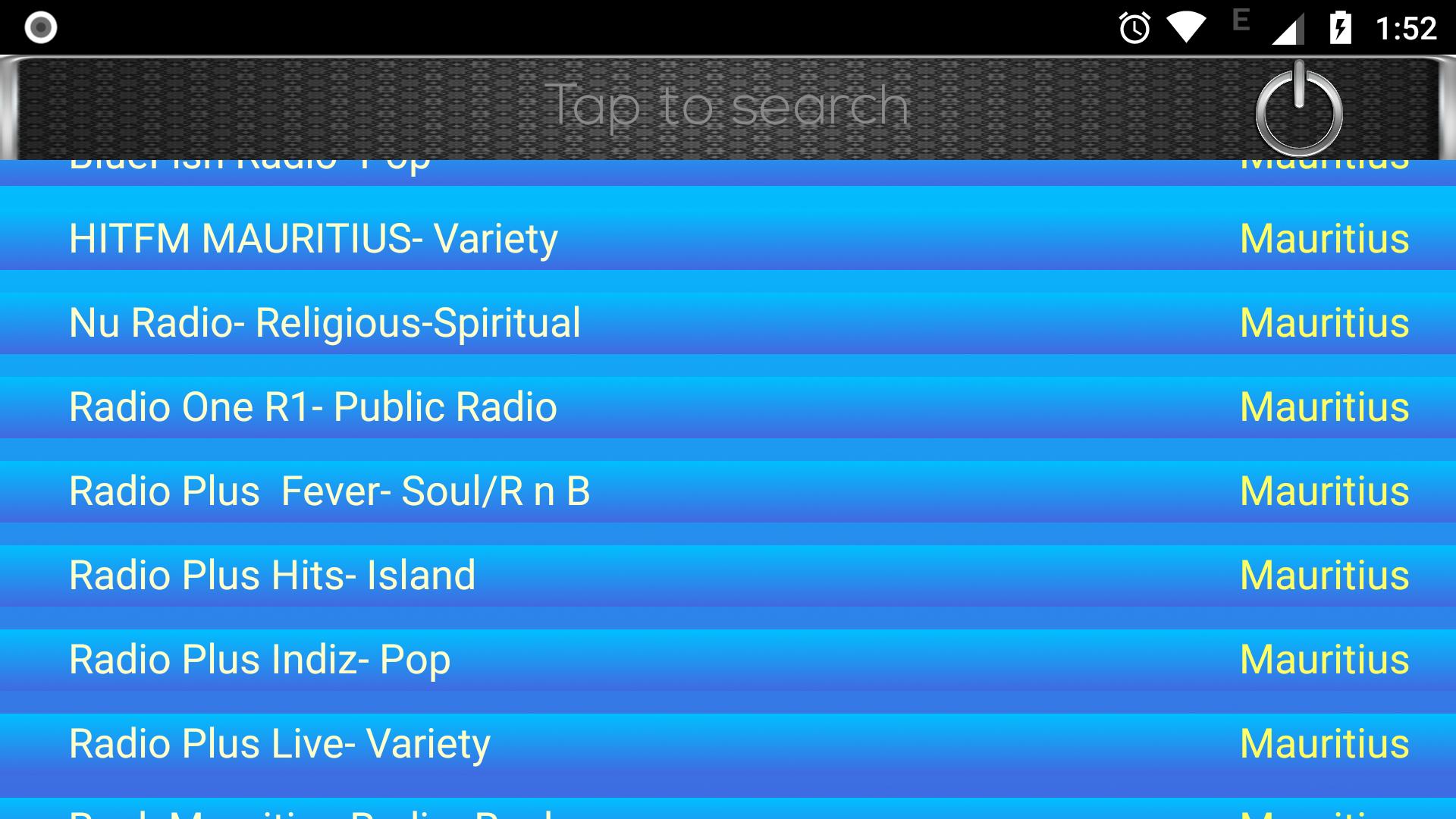Tap the power button icon
The height and width of the screenshot is (819, 1456).
[1298, 110]
